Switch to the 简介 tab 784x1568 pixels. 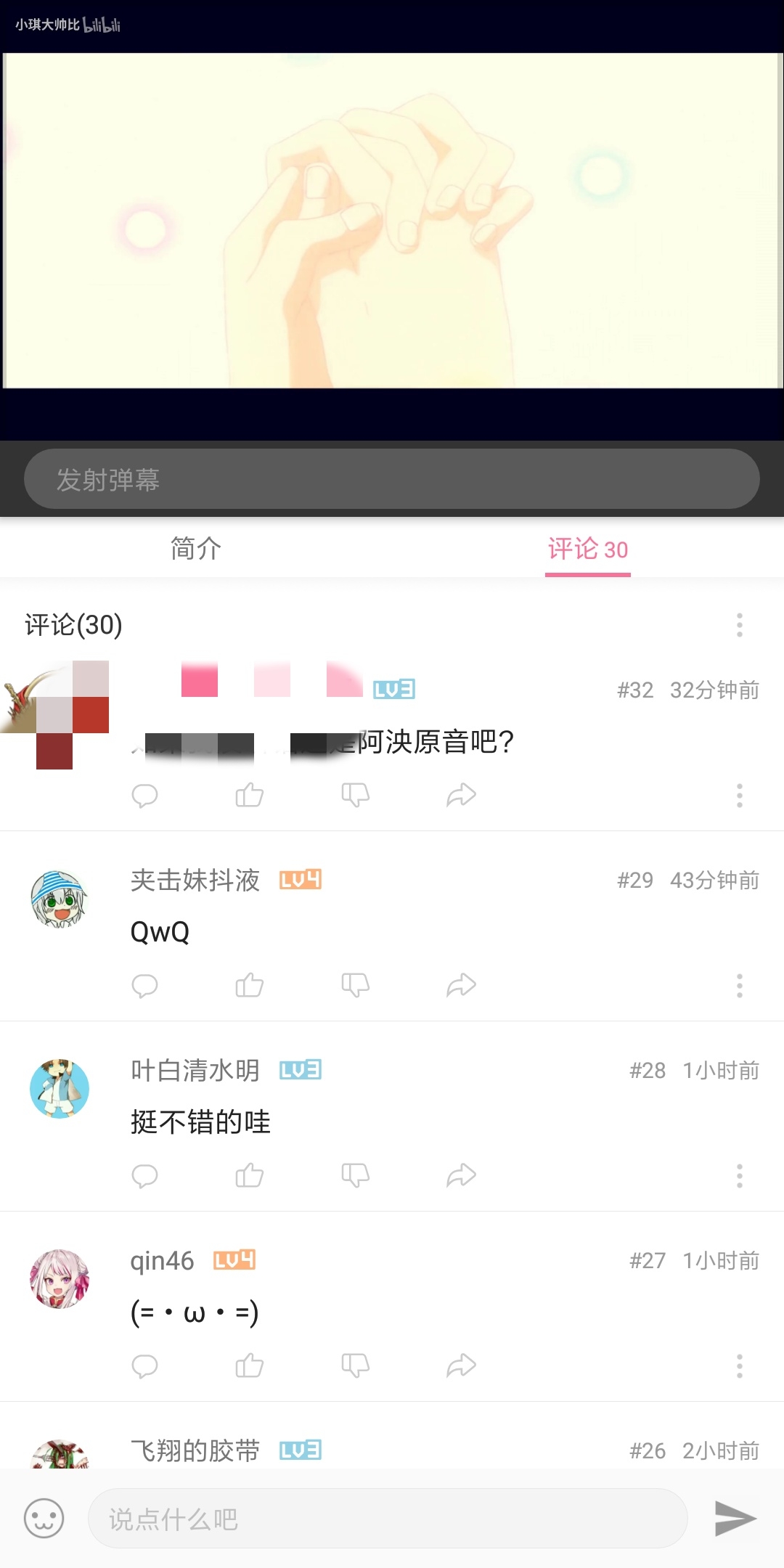195,549
